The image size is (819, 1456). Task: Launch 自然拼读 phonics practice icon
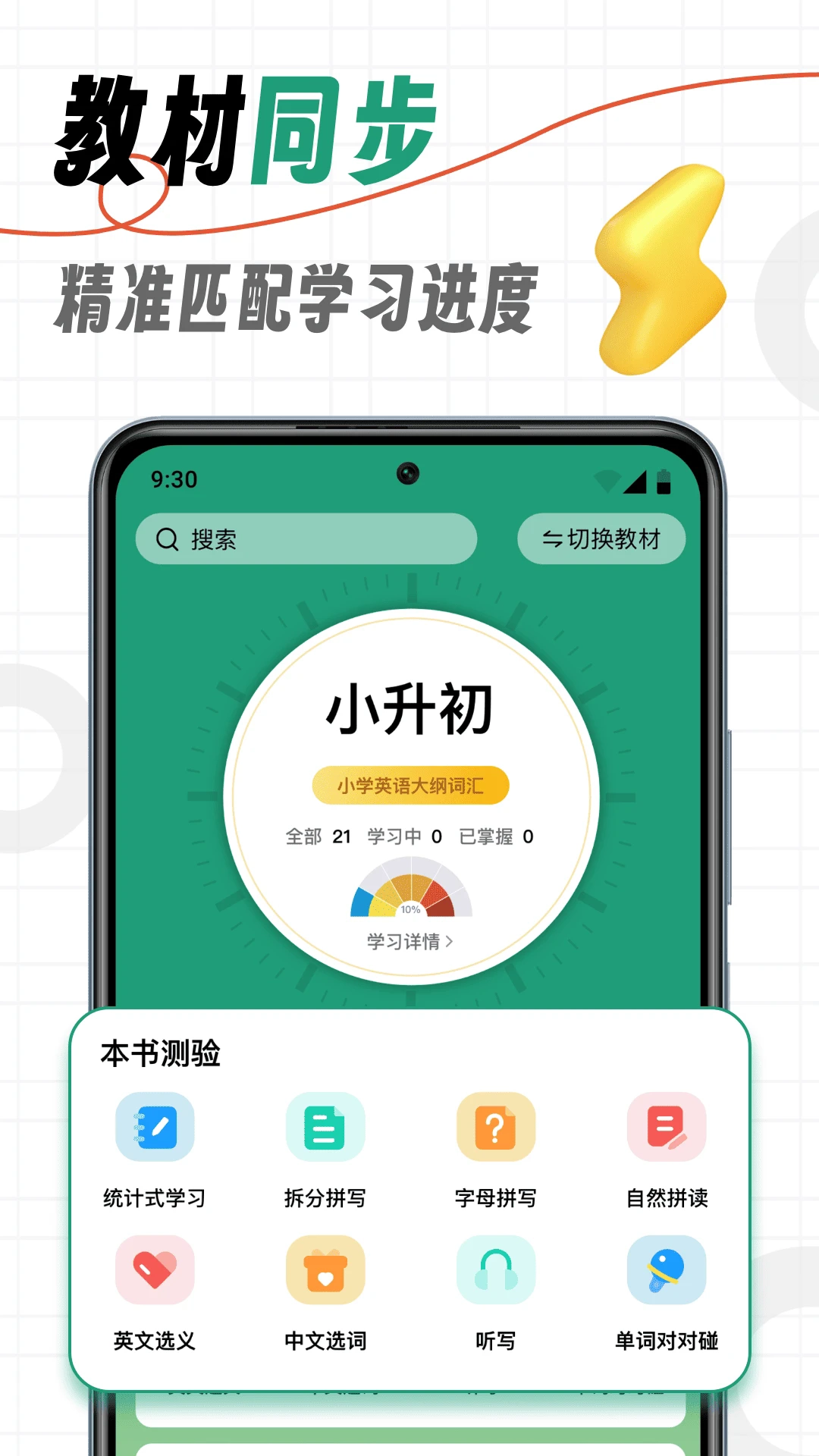[x=665, y=1129]
